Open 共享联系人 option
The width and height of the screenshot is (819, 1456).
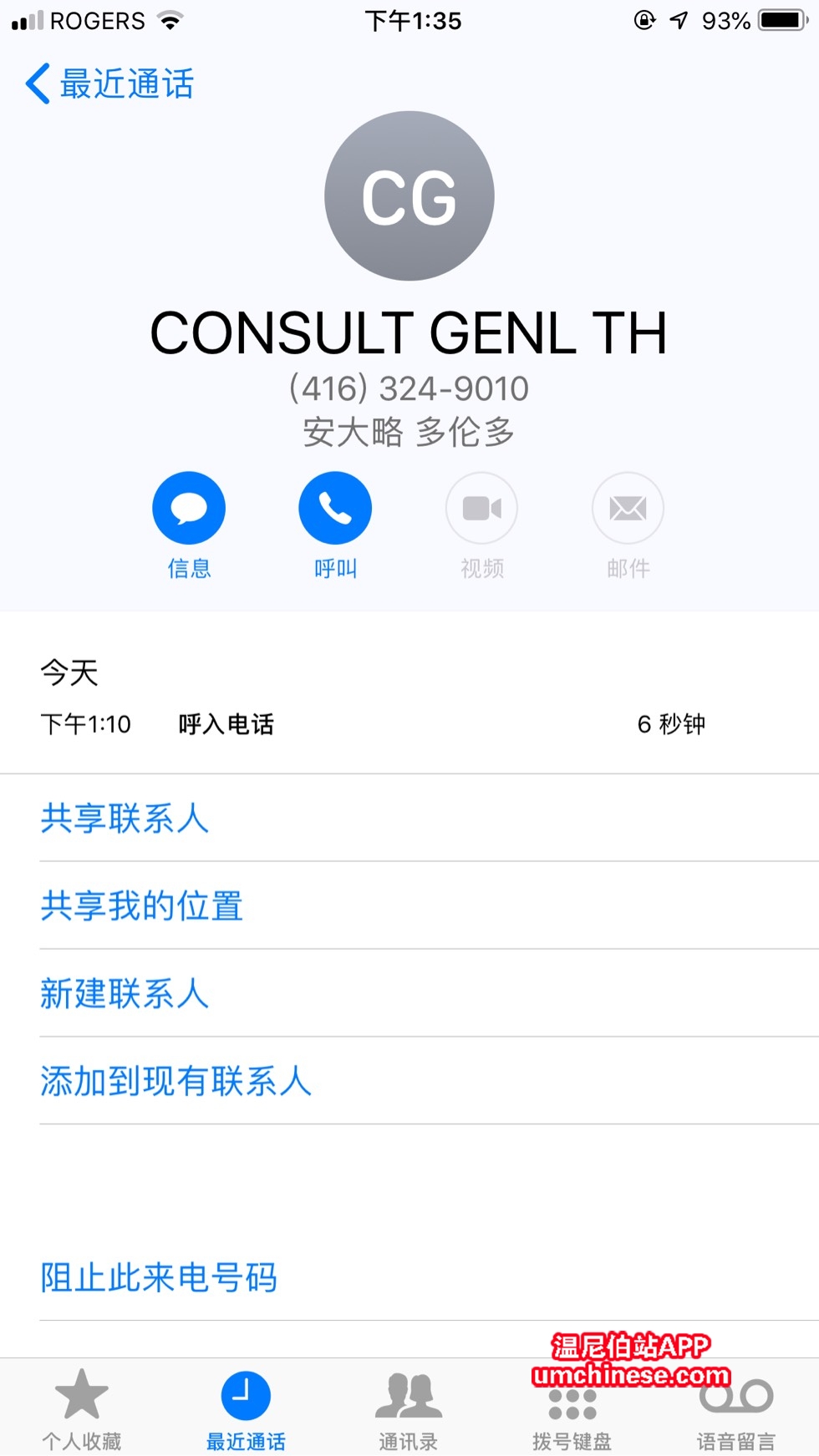pyautogui.click(x=125, y=819)
